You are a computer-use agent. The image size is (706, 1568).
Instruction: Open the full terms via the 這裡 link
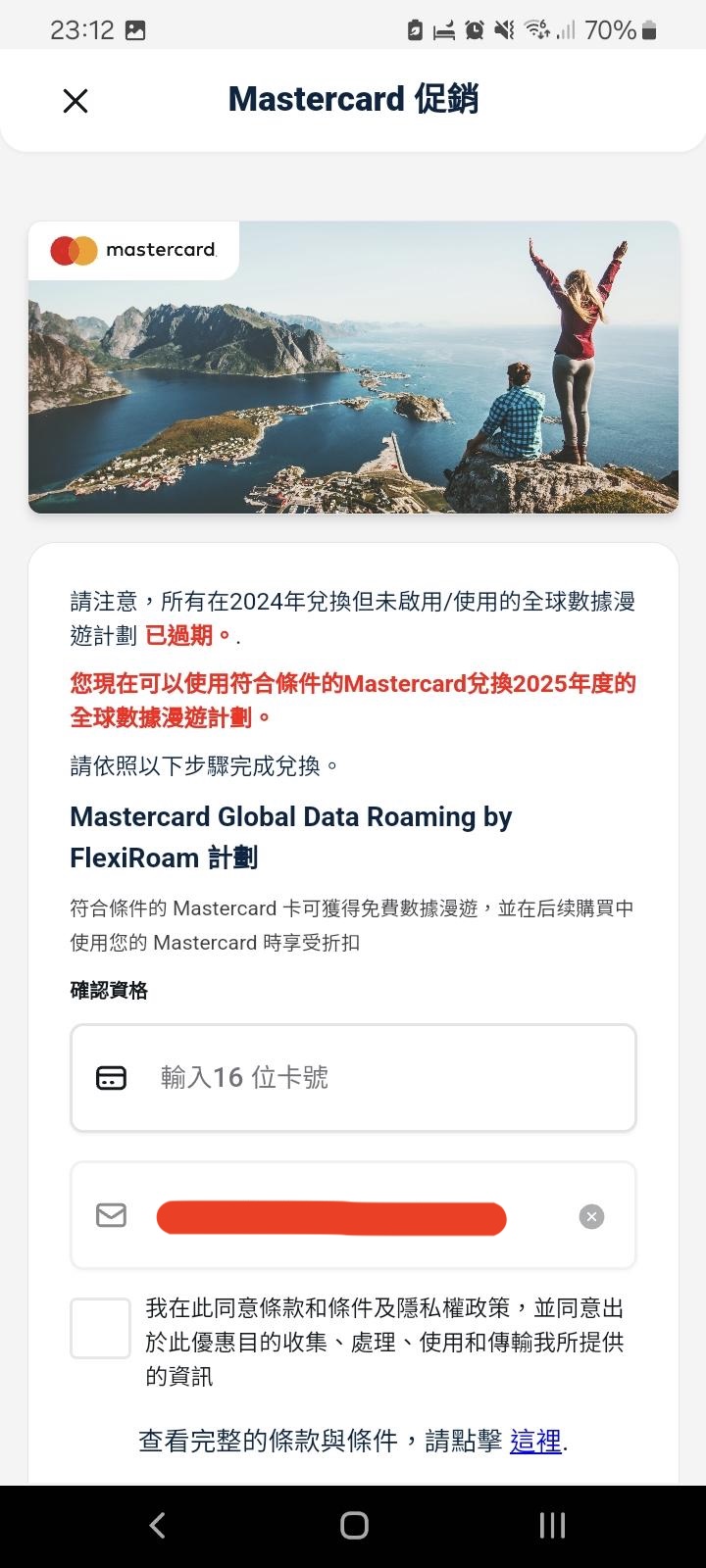pyautogui.click(x=535, y=1441)
